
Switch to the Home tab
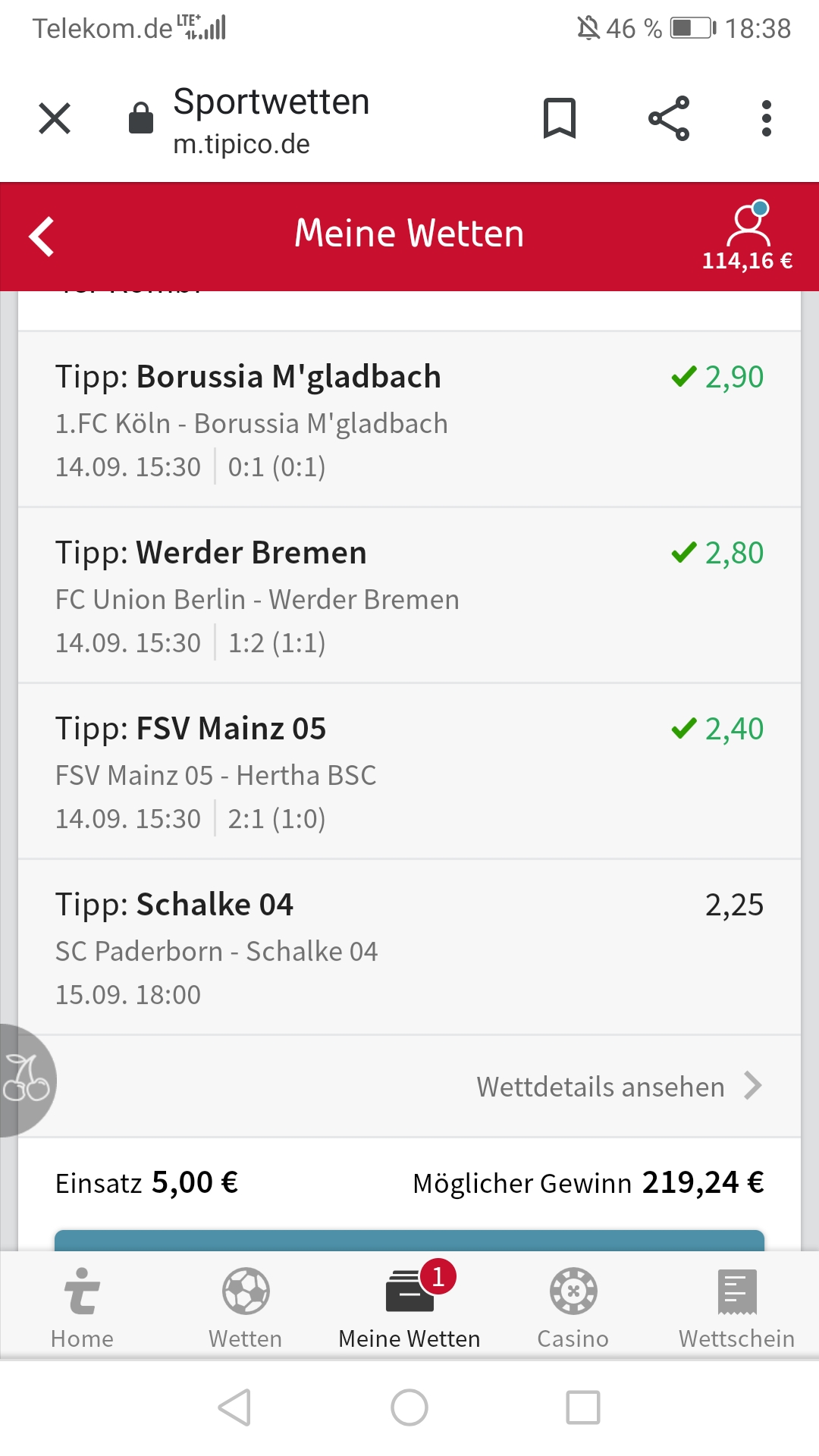pyautogui.click(x=82, y=1307)
